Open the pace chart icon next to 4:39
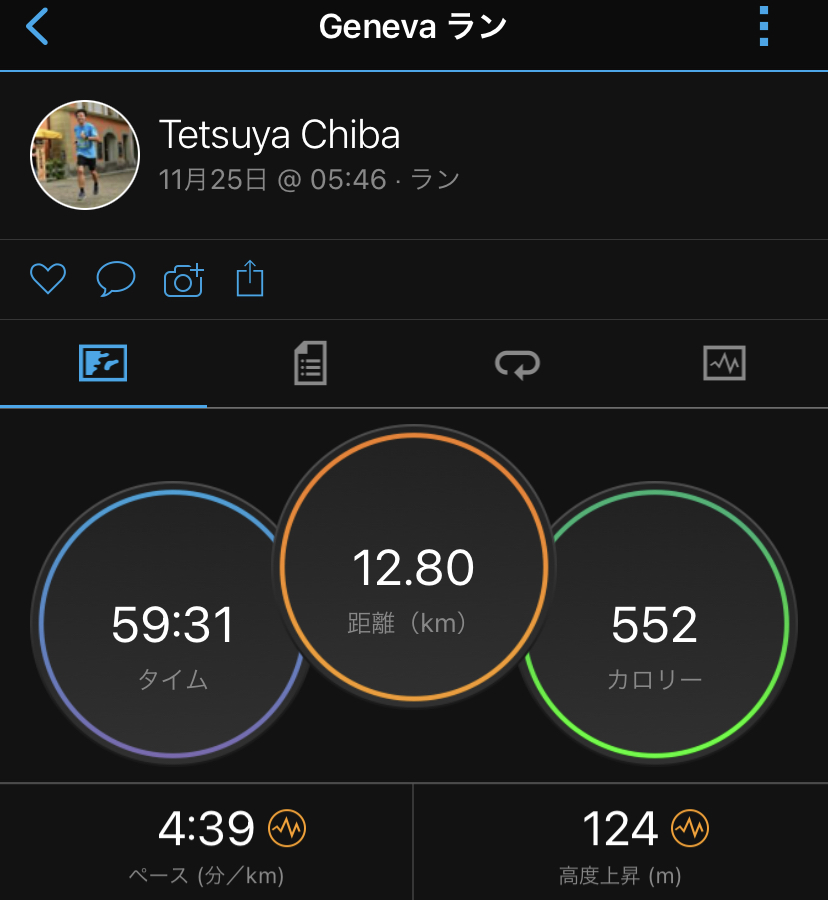Viewport: 828px width, 900px height. tap(287, 828)
